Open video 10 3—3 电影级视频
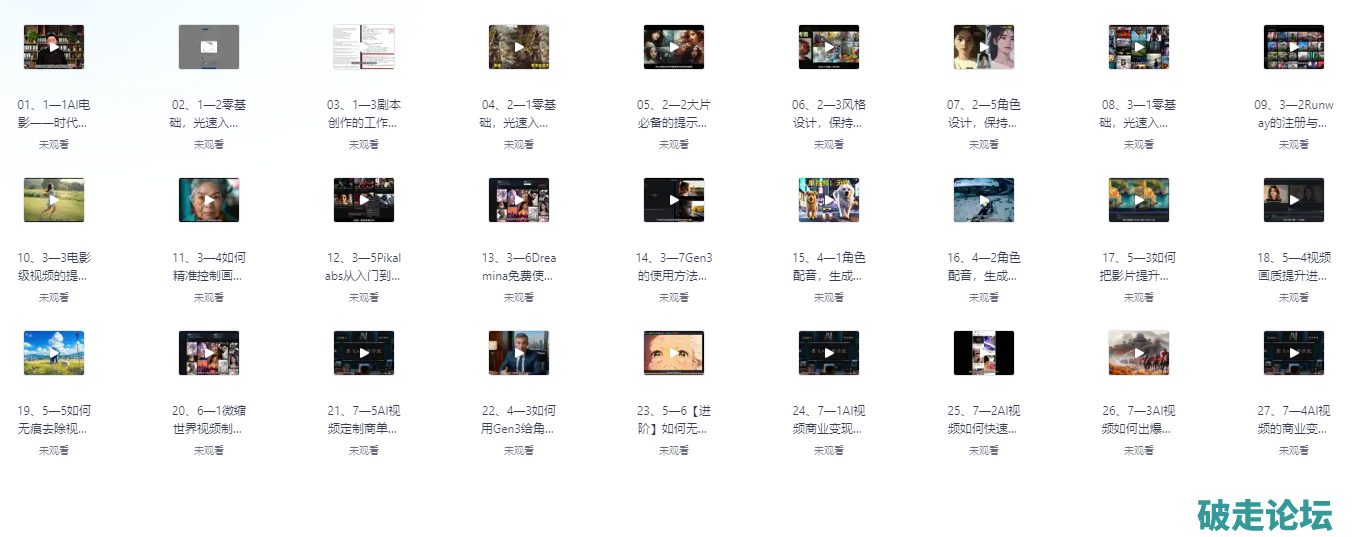The height and width of the screenshot is (537, 1352). pyautogui.click(x=54, y=200)
